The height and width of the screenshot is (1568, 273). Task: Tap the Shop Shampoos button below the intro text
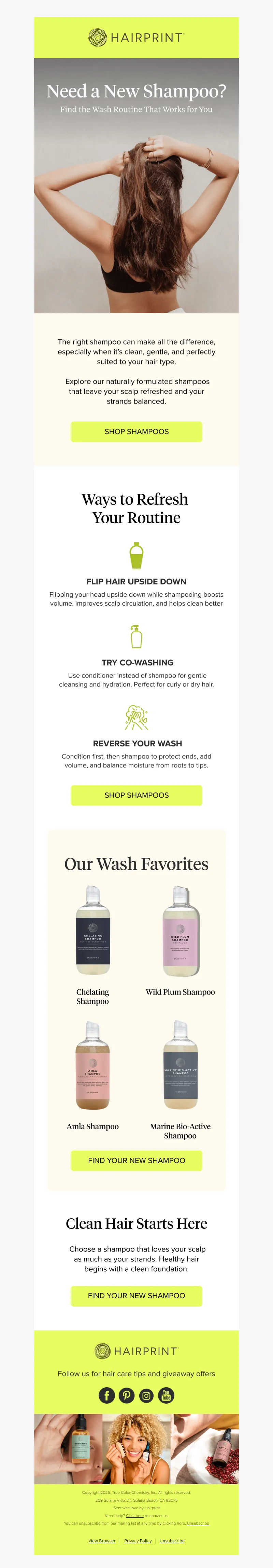(x=136, y=432)
